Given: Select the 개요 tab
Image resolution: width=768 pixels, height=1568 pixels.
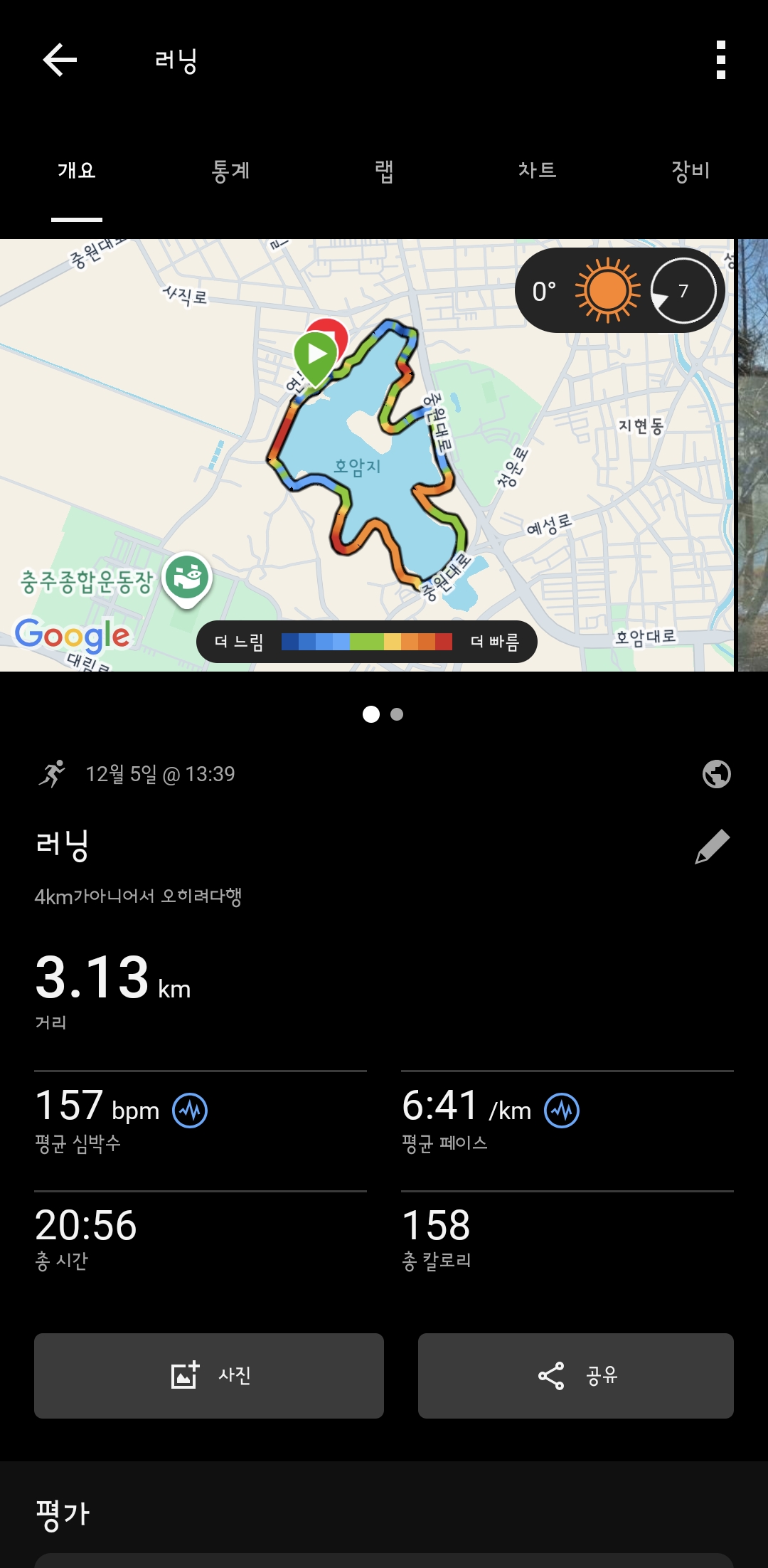Looking at the screenshot, I should click(77, 171).
